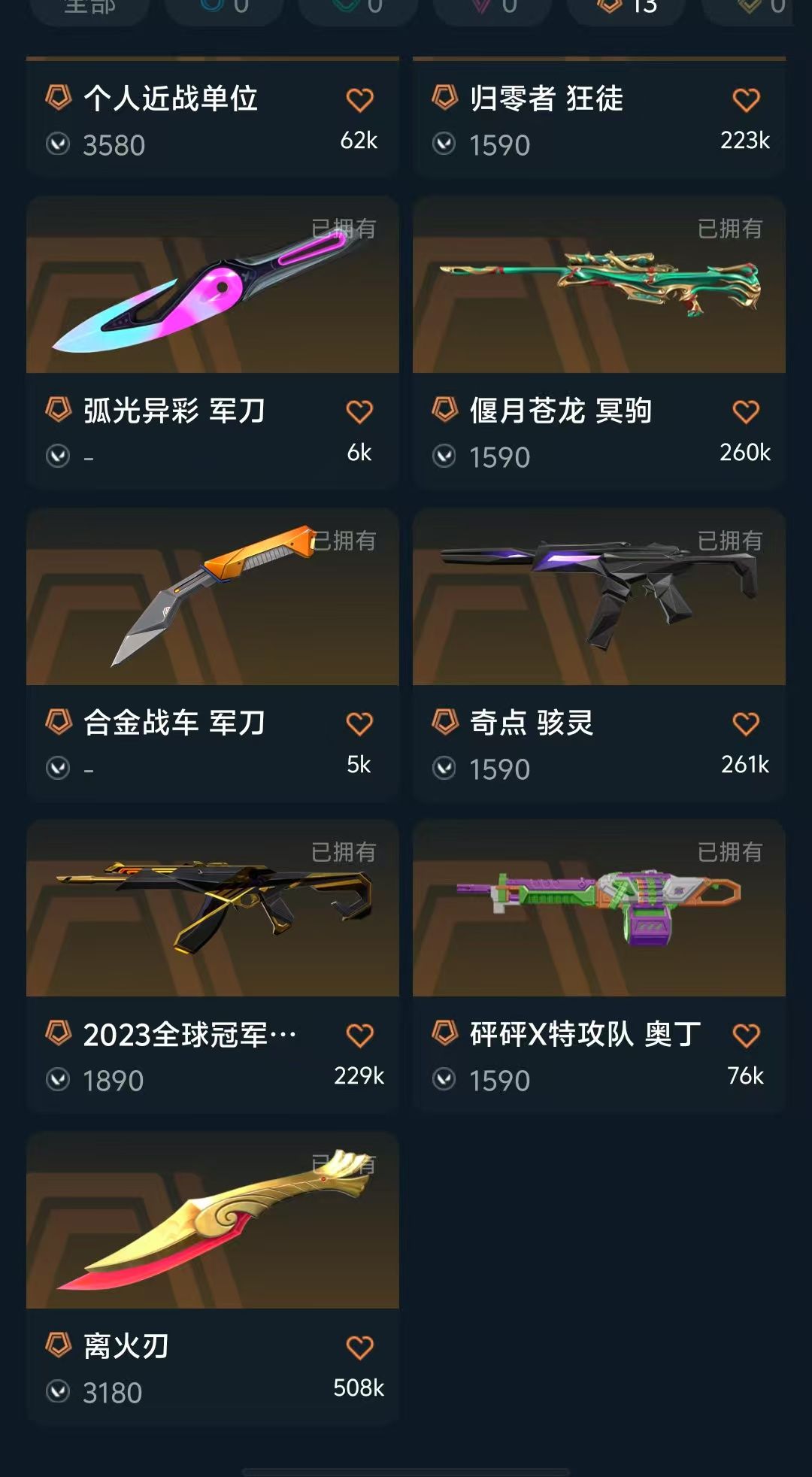Screen dimensions: 812x1477
Task: Like the 2023全球冠军 skin
Action: 359,1036
